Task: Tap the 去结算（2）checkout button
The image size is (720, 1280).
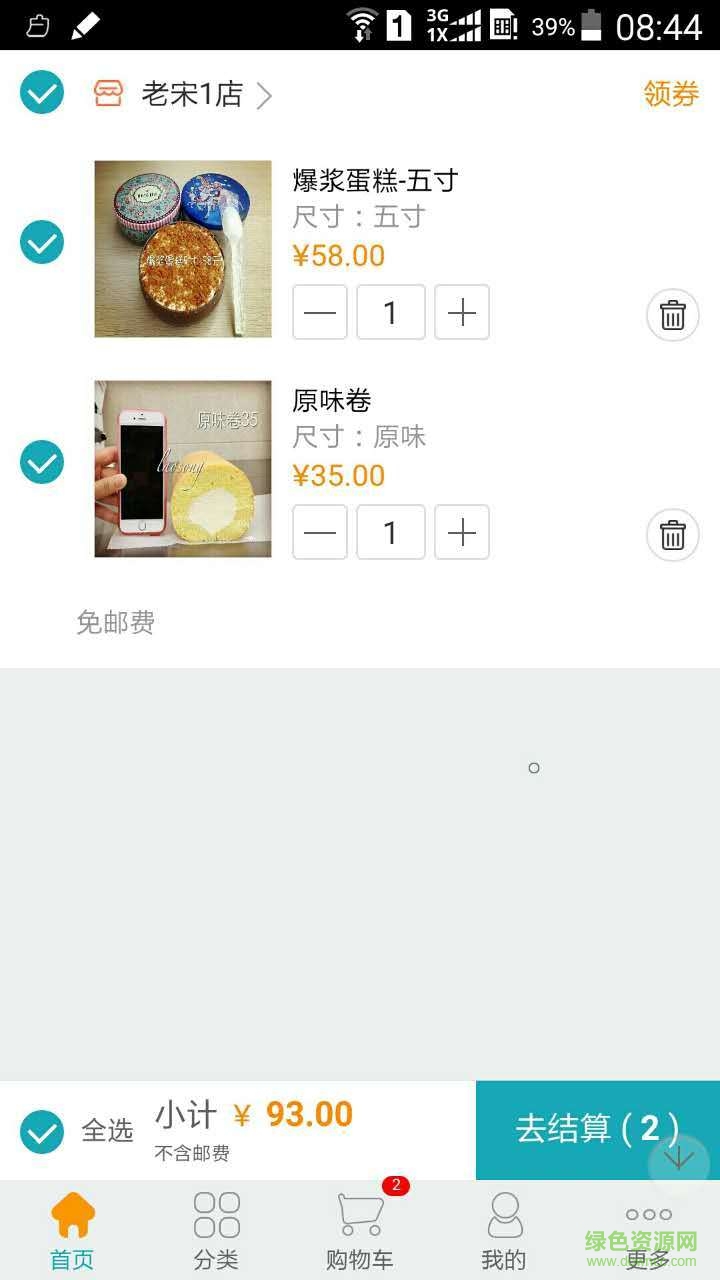Action: coord(597,1128)
